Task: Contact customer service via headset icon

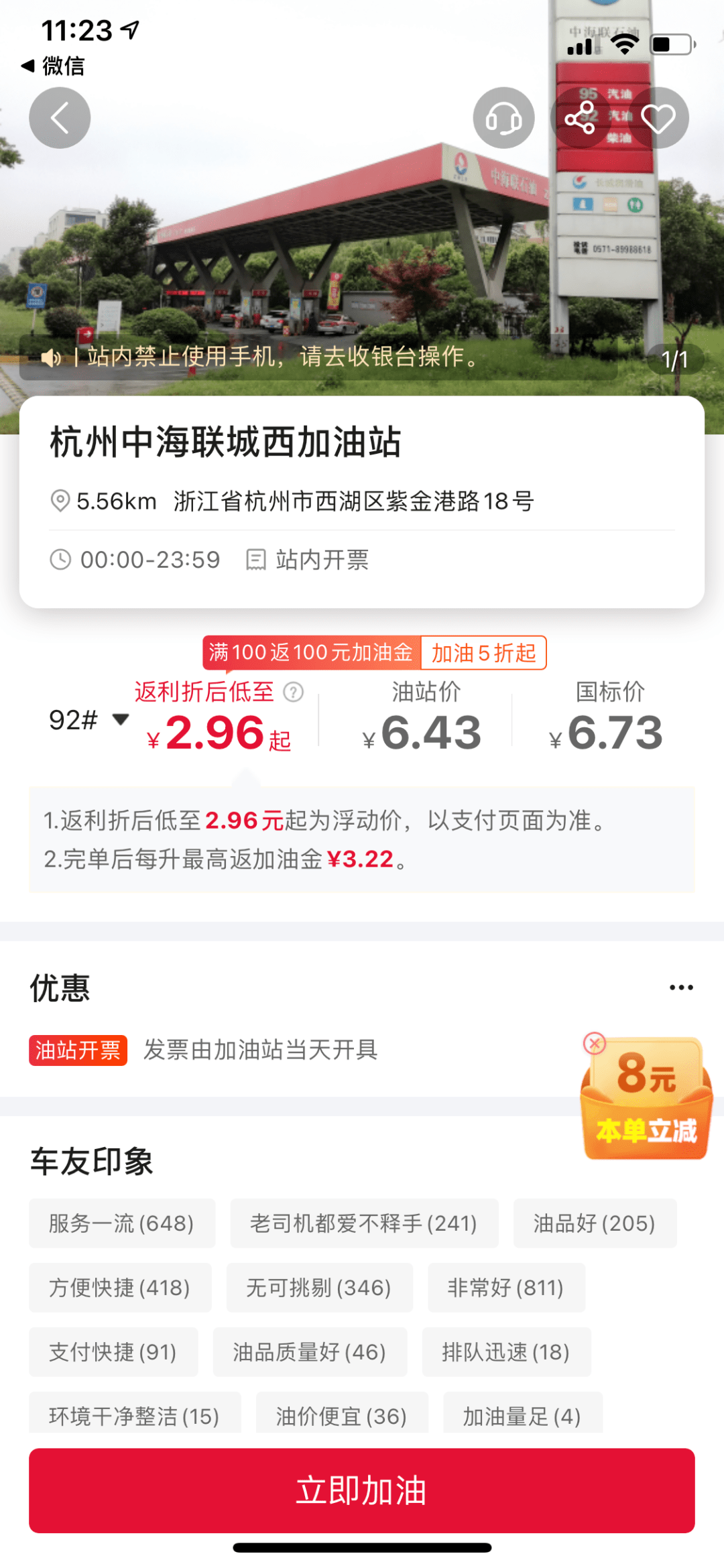Action: [503, 118]
